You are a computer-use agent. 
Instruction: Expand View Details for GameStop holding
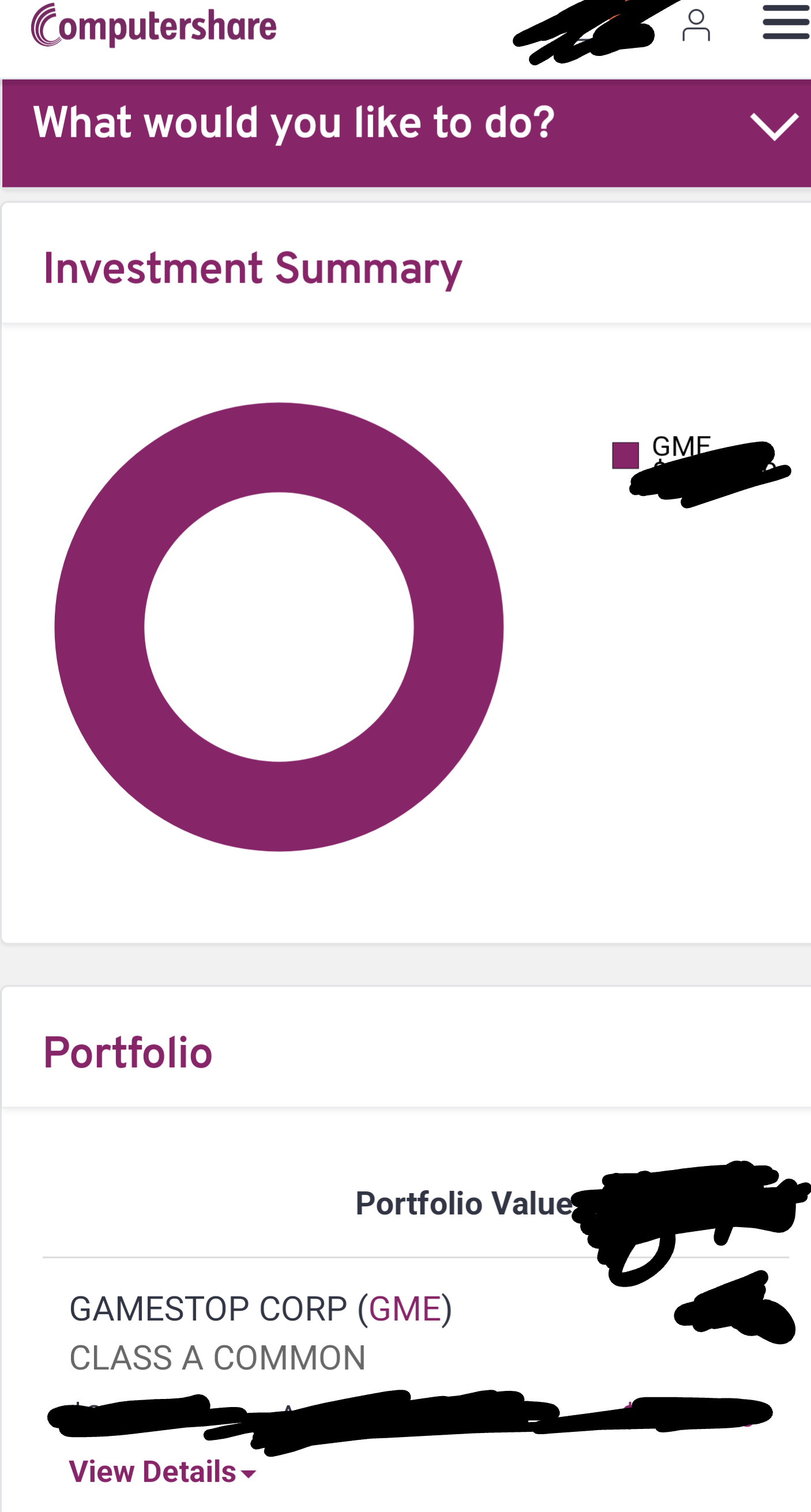click(x=162, y=1472)
